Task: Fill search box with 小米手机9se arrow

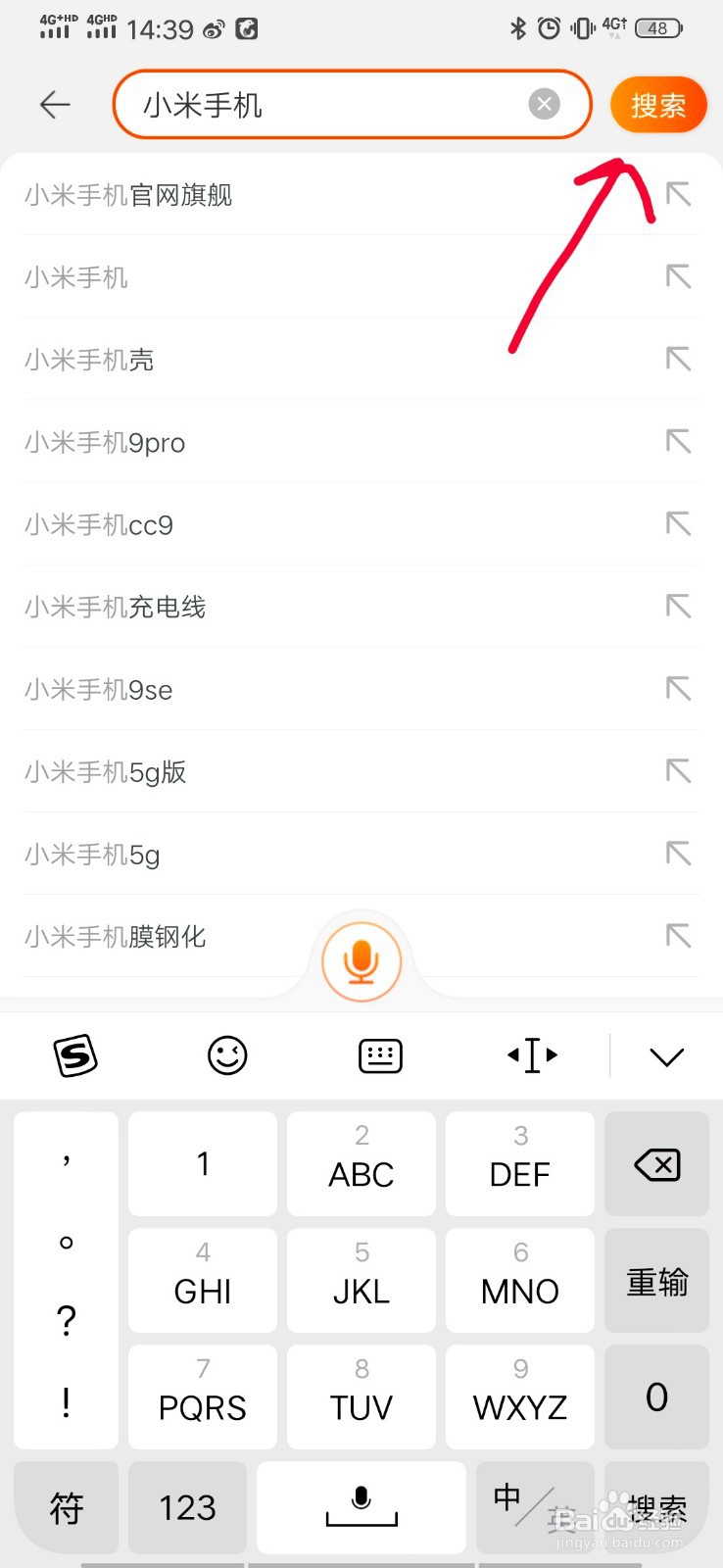Action: [x=678, y=689]
